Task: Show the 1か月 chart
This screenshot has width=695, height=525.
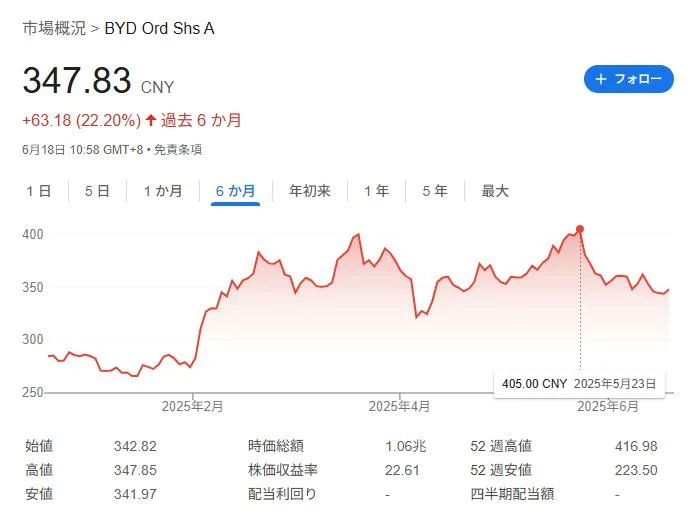Action: tap(162, 190)
